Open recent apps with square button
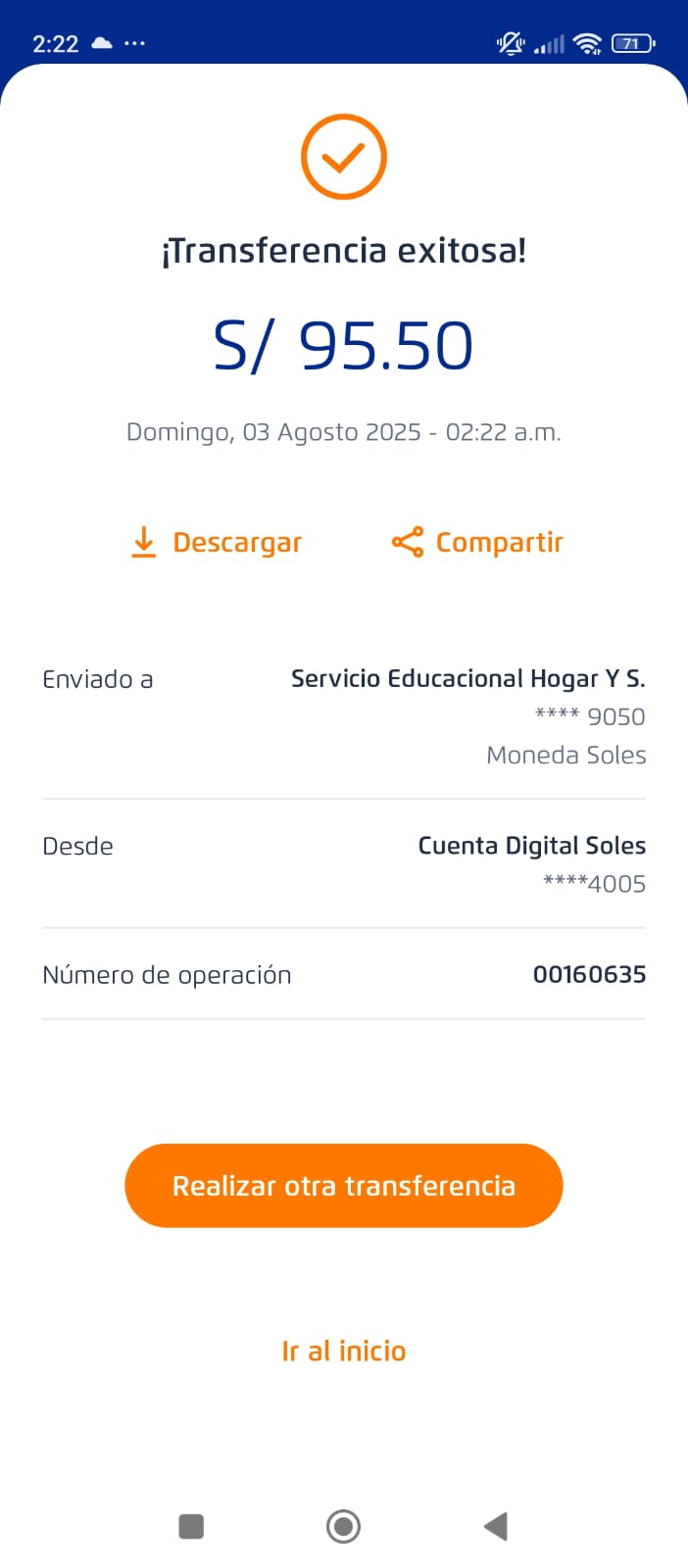Image resolution: width=688 pixels, height=1568 pixels. point(191,1526)
